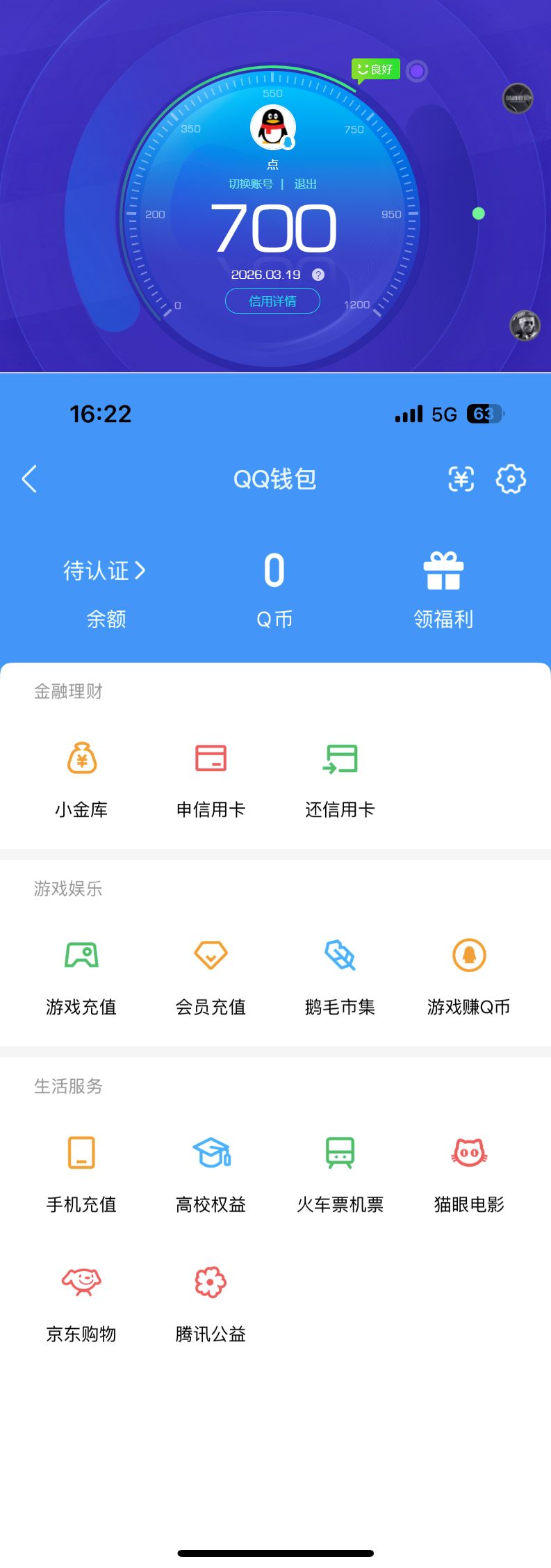The width and height of the screenshot is (551, 1568).
Task: Open 信用详情 credit details button
Action: point(272,300)
